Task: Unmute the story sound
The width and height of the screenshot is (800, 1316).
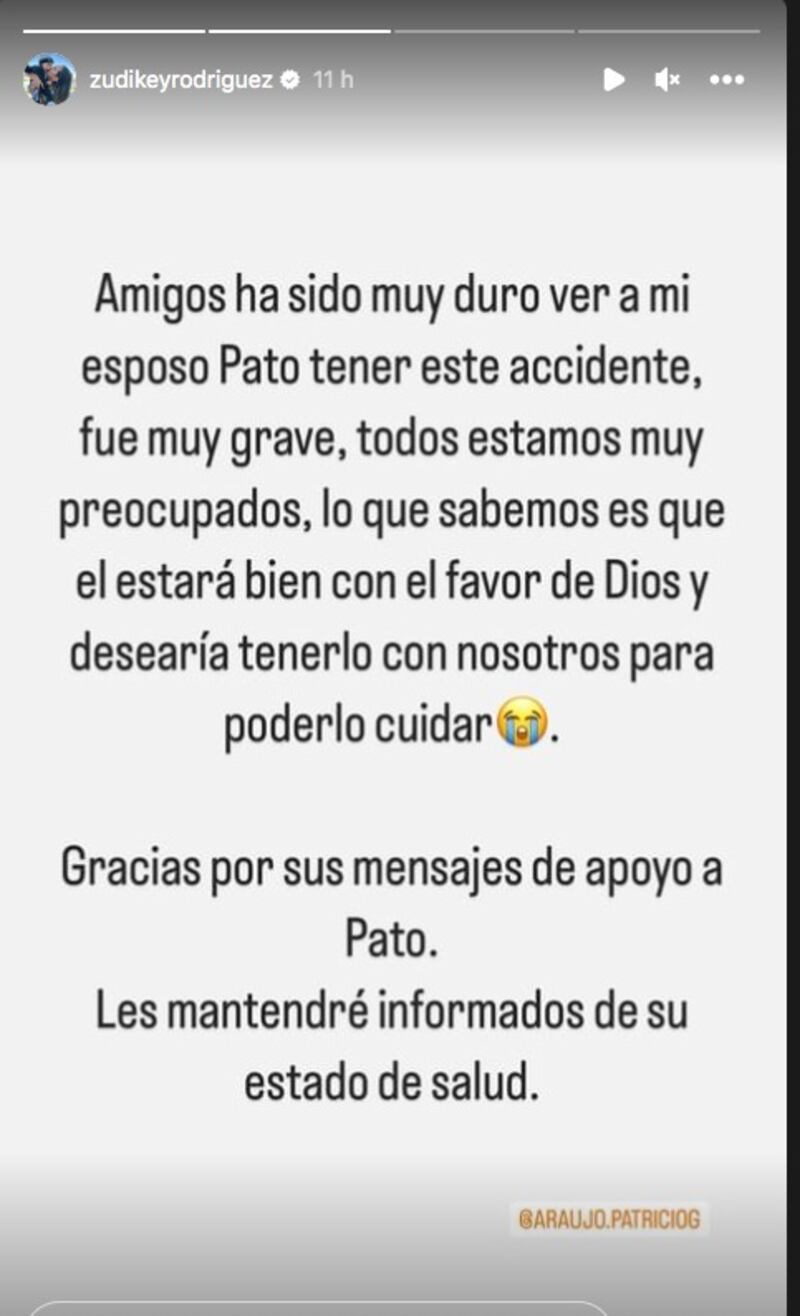Action: coord(667,80)
